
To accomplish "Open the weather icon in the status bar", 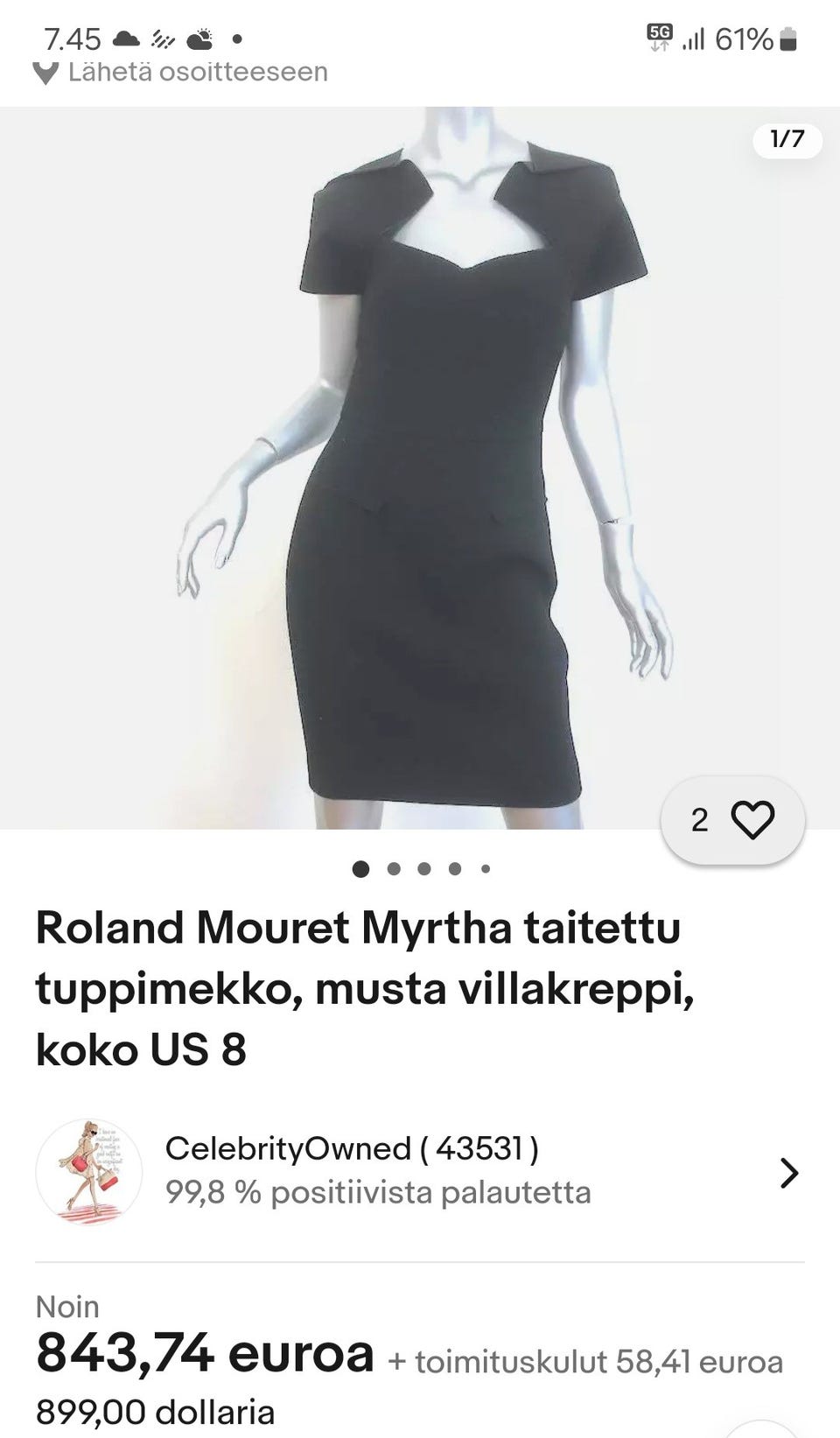I will [x=199, y=39].
